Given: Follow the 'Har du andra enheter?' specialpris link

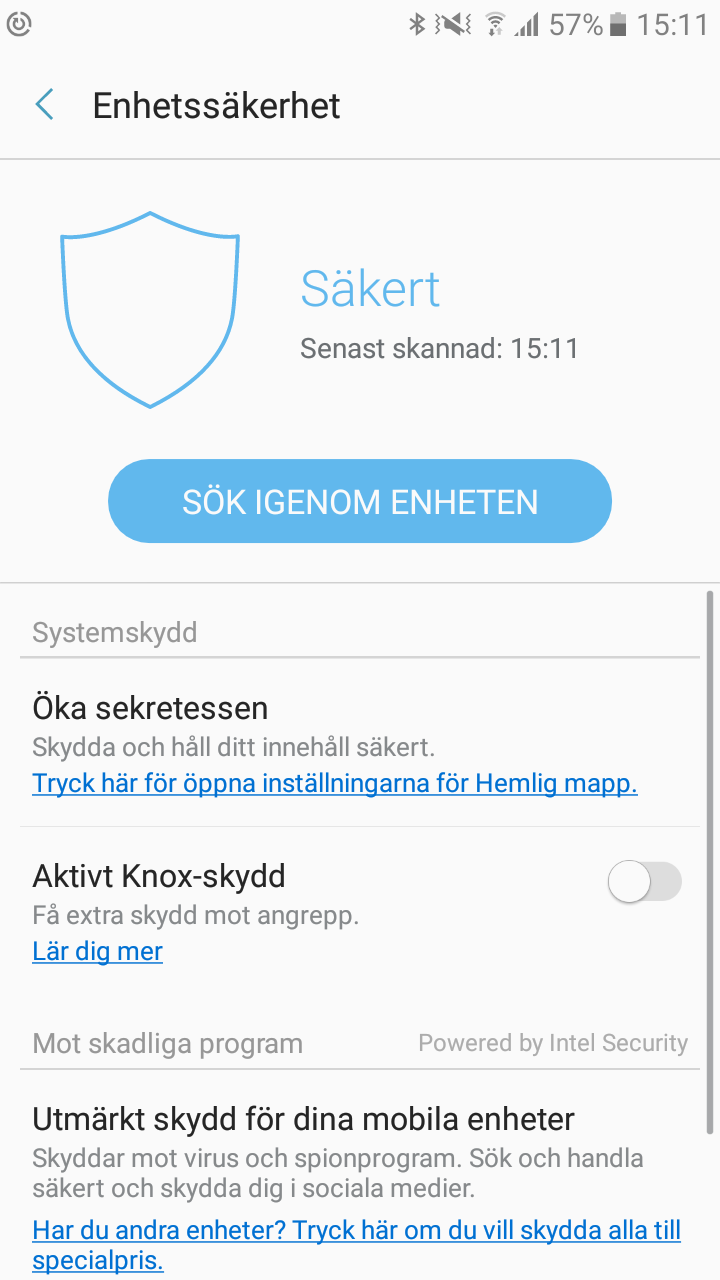Looking at the screenshot, I should pos(356,1230).
